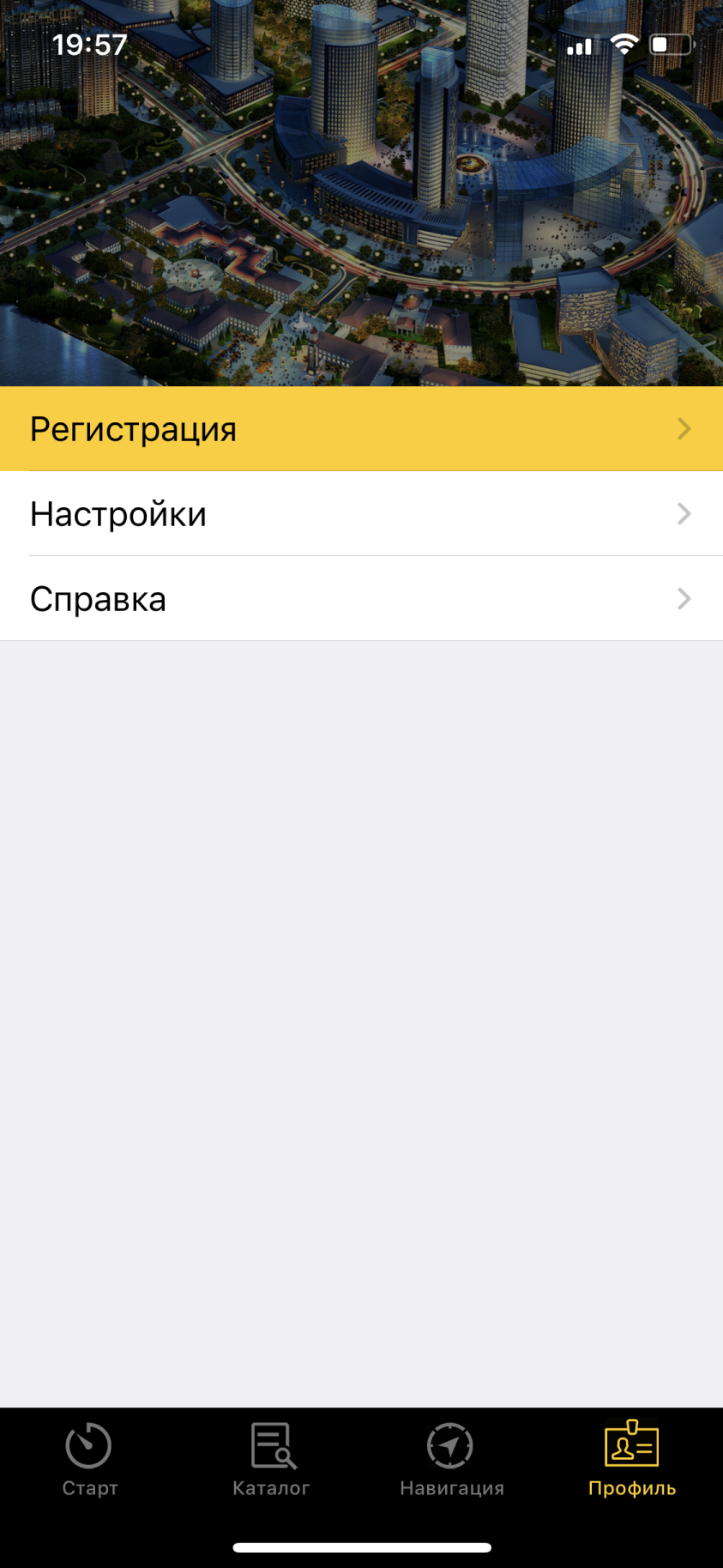The image size is (723, 1568).
Task: Switch to the Старт tab
Action: tap(90, 1460)
